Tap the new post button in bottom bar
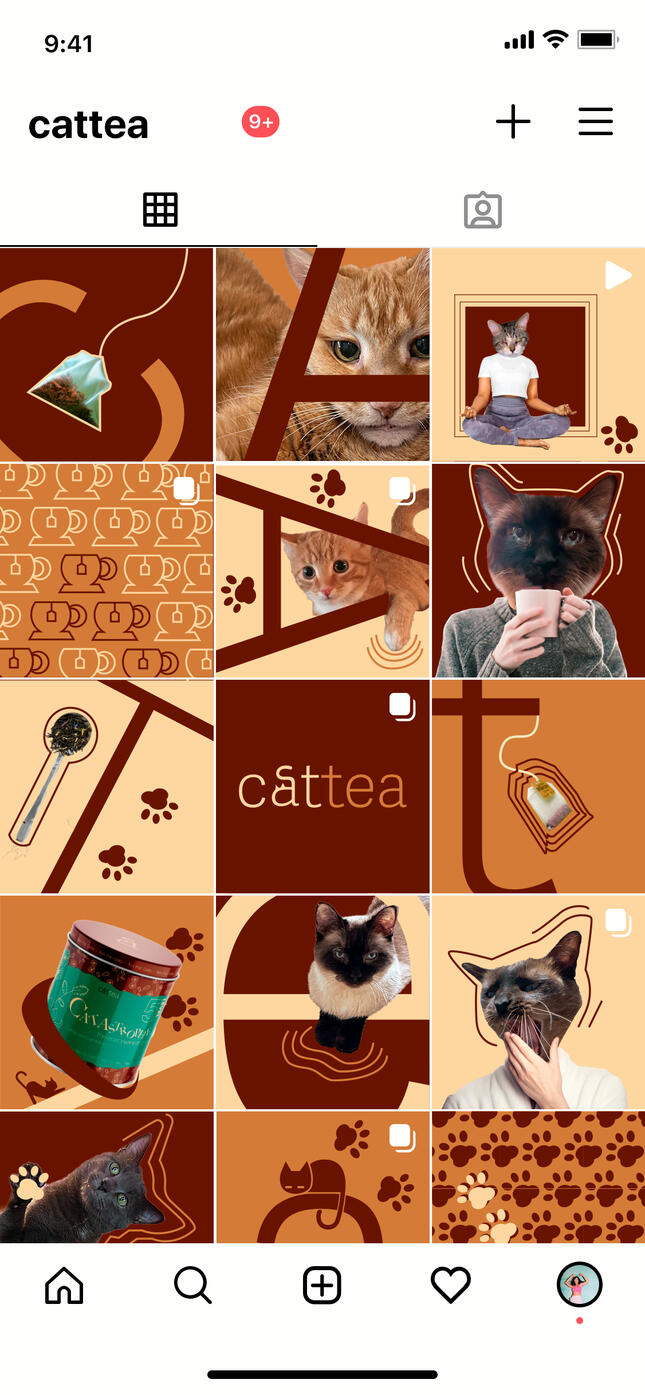The width and height of the screenshot is (645, 1395). pos(322,1285)
